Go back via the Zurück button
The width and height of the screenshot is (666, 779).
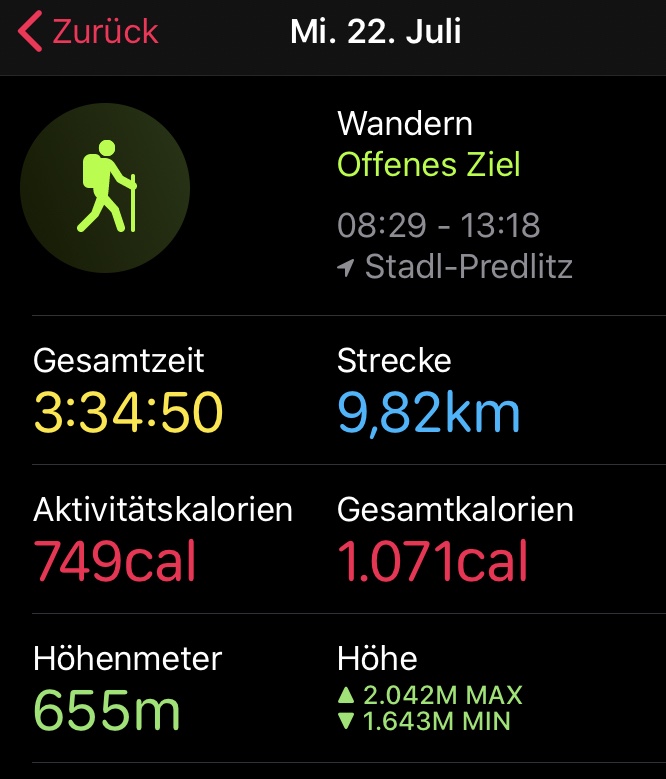tap(88, 32)
